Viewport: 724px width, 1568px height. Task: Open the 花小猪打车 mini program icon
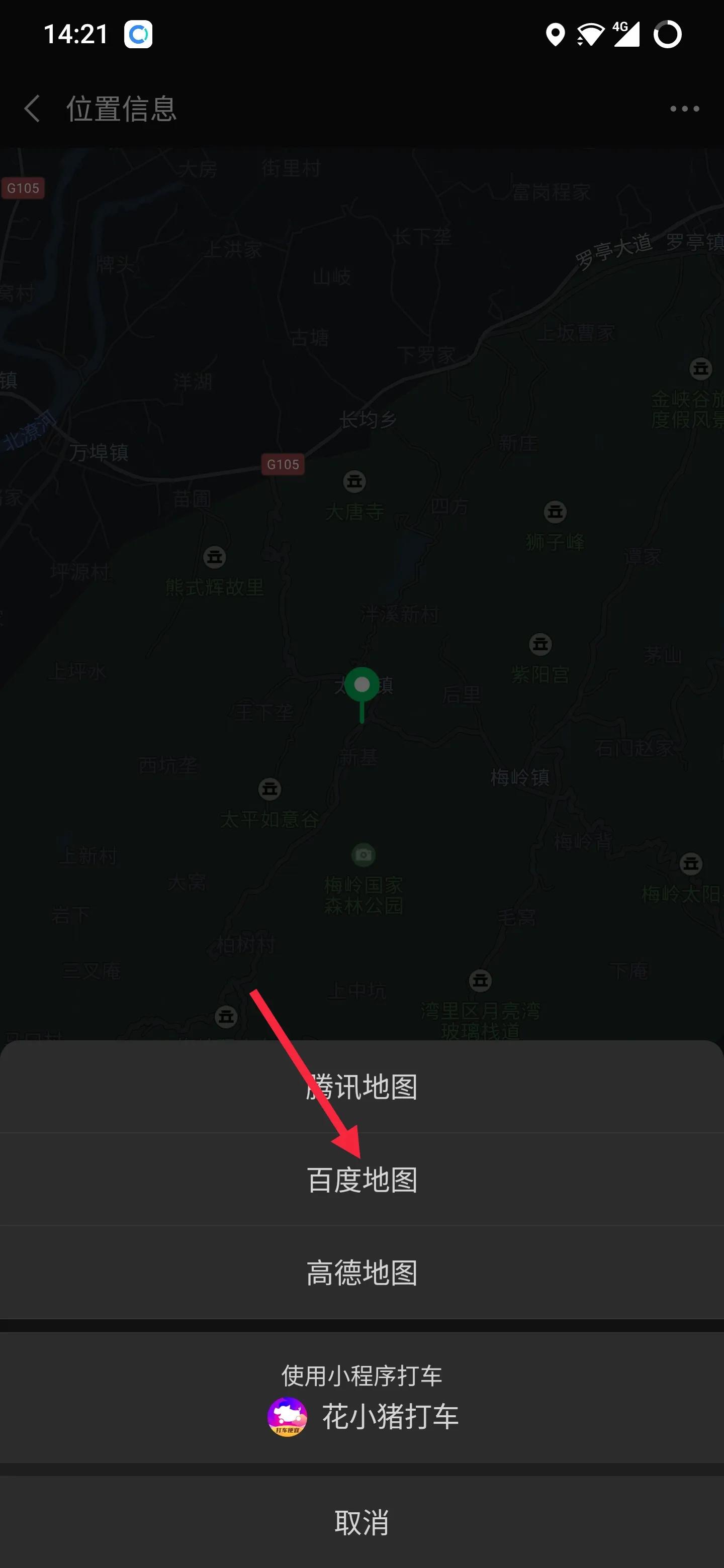(286, 1417)
